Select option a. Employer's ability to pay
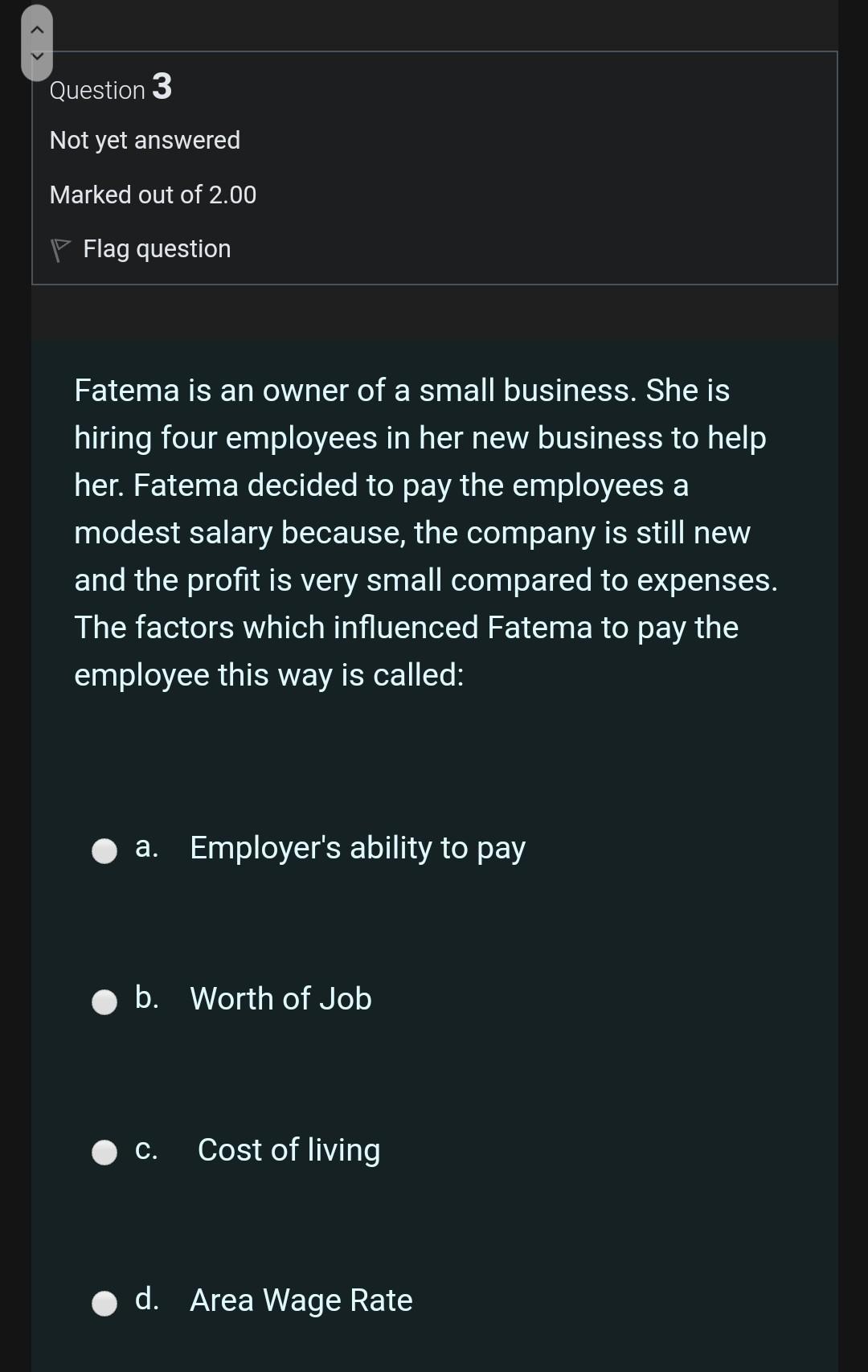Image resolution: width=868 pixels, height=1372 pixels. pos(104,850)
